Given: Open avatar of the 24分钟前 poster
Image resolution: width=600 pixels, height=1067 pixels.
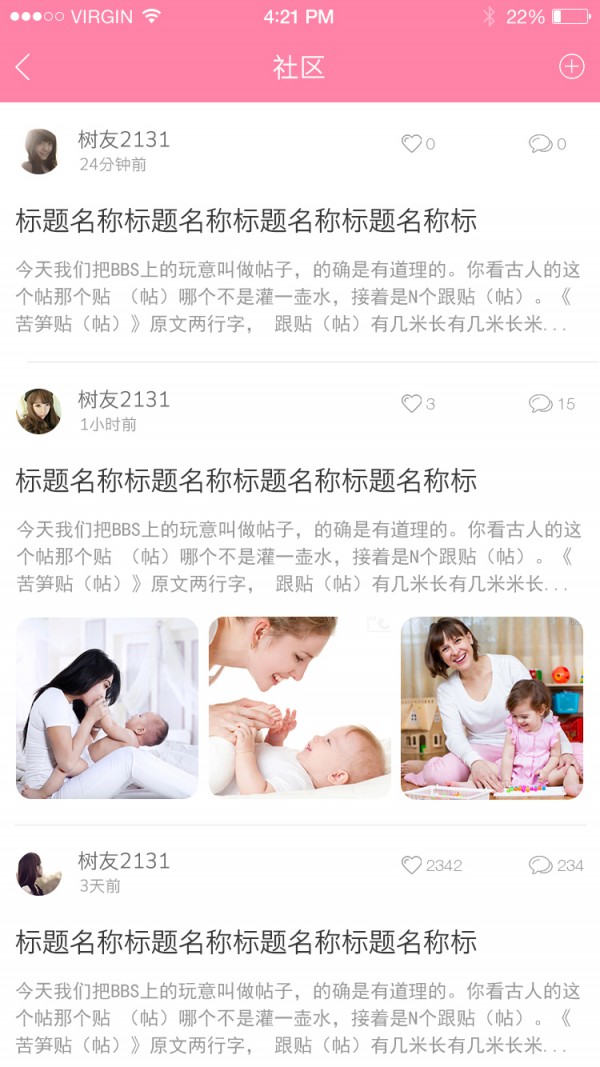Looking at the screenshot, I should coord(39,151).
